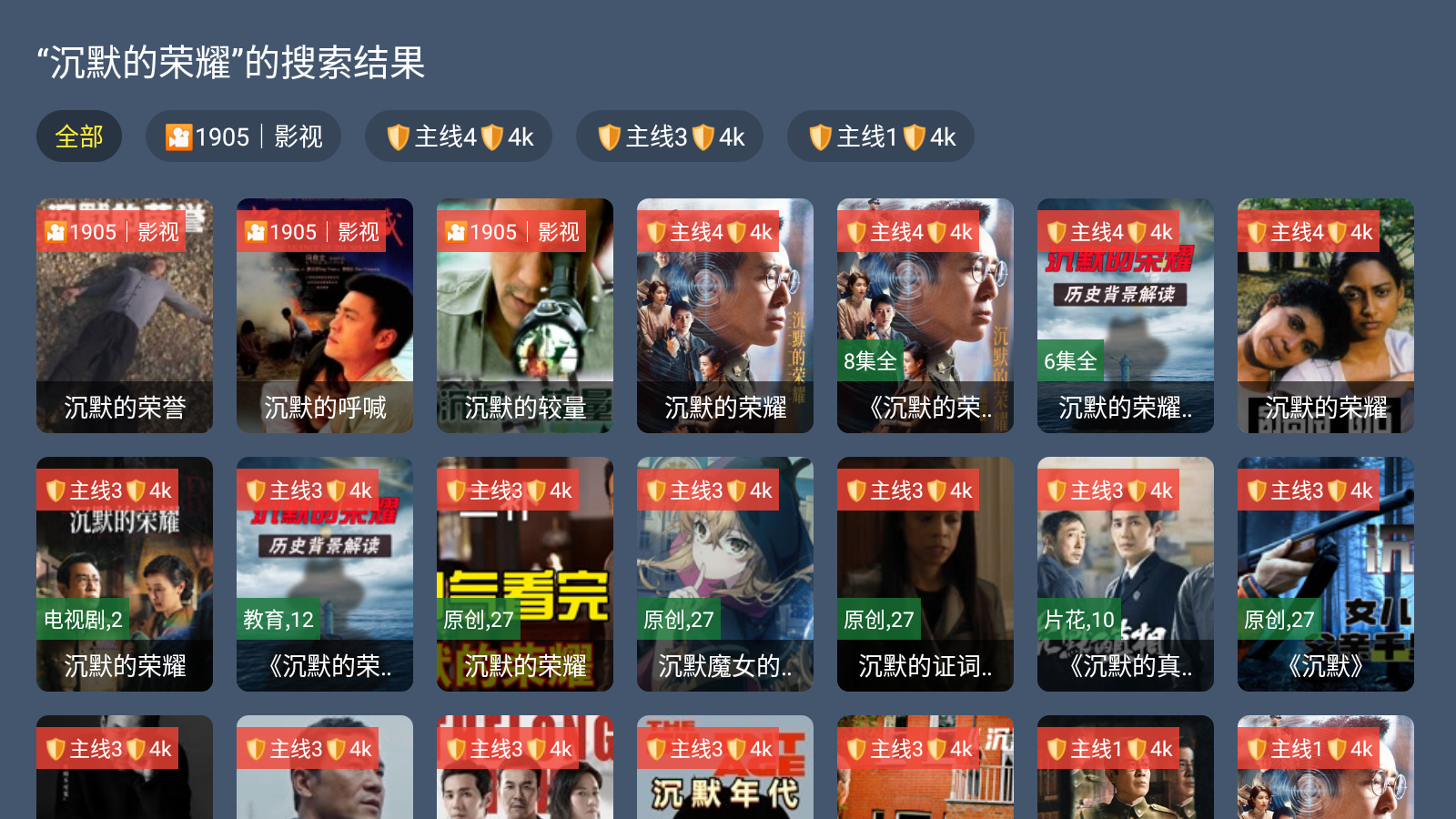Open the 沉默年代 card

pos(725,773)
